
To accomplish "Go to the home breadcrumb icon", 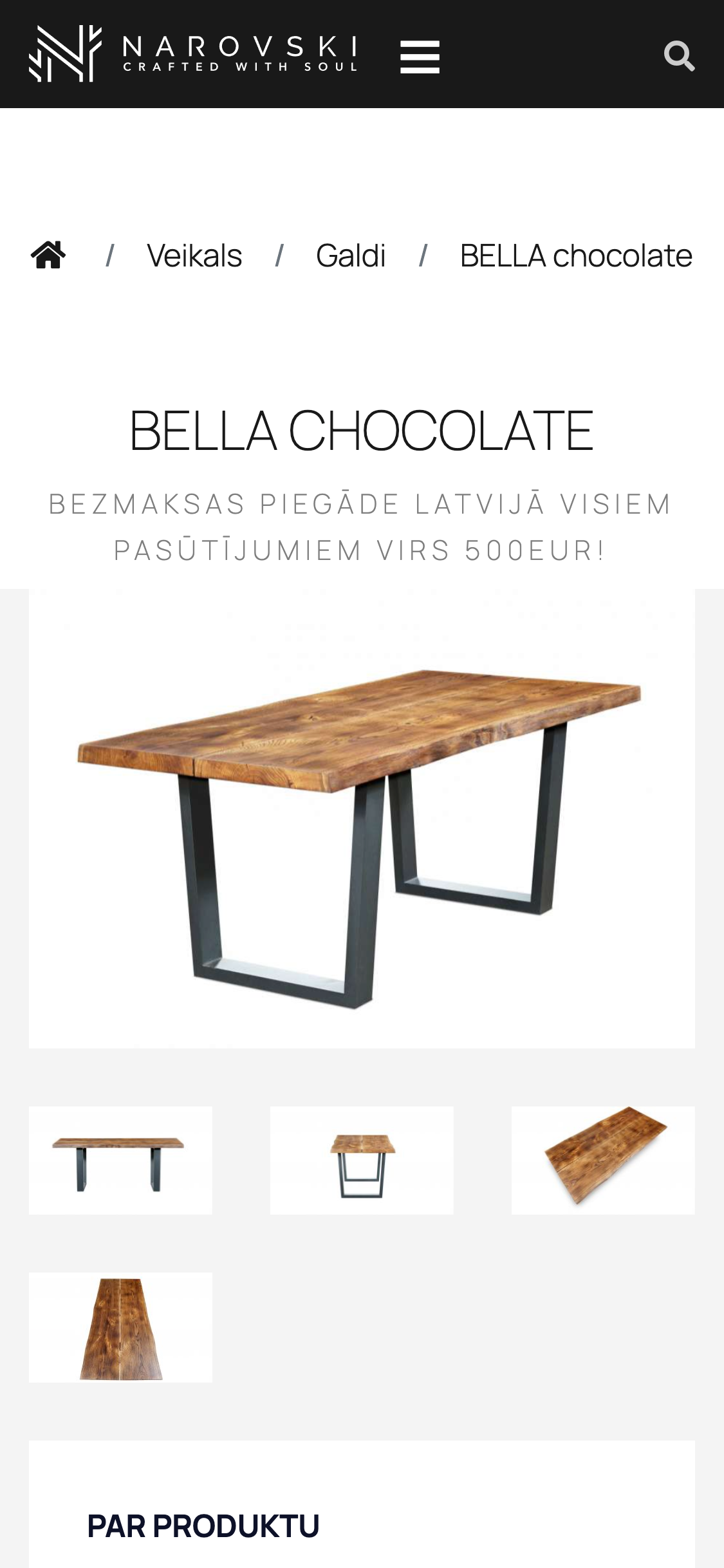I will 48,255.
